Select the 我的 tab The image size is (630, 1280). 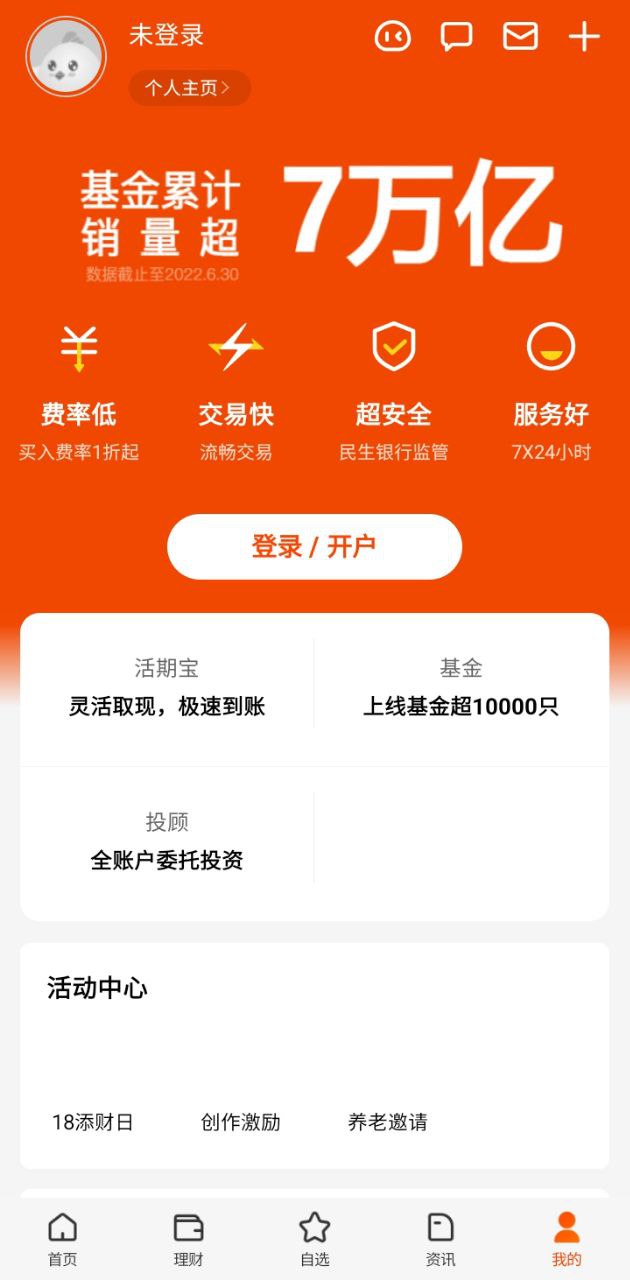coord(567,1239)
